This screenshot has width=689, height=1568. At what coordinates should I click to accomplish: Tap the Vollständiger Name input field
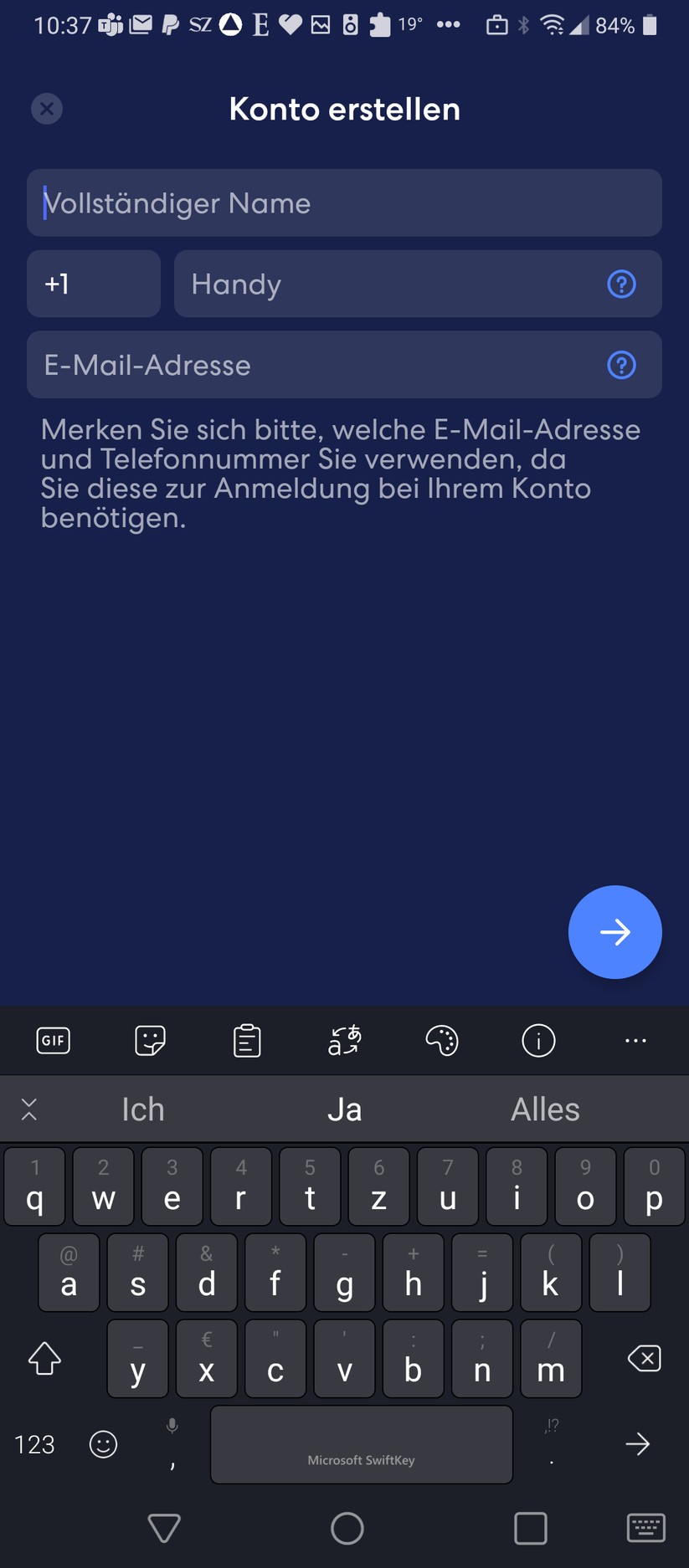(343, 202)
